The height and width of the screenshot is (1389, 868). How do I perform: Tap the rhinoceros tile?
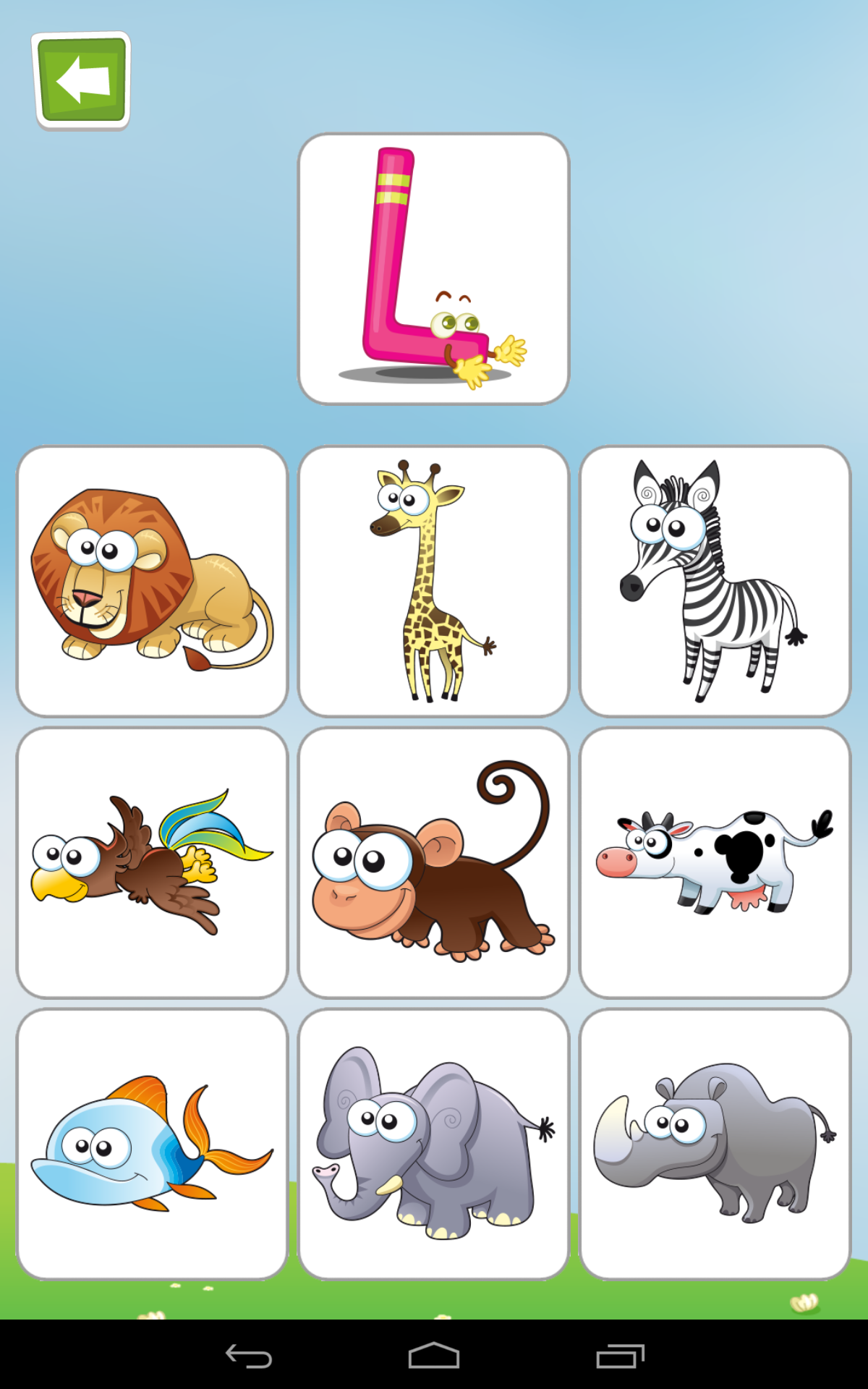[x=715, y=1144]
